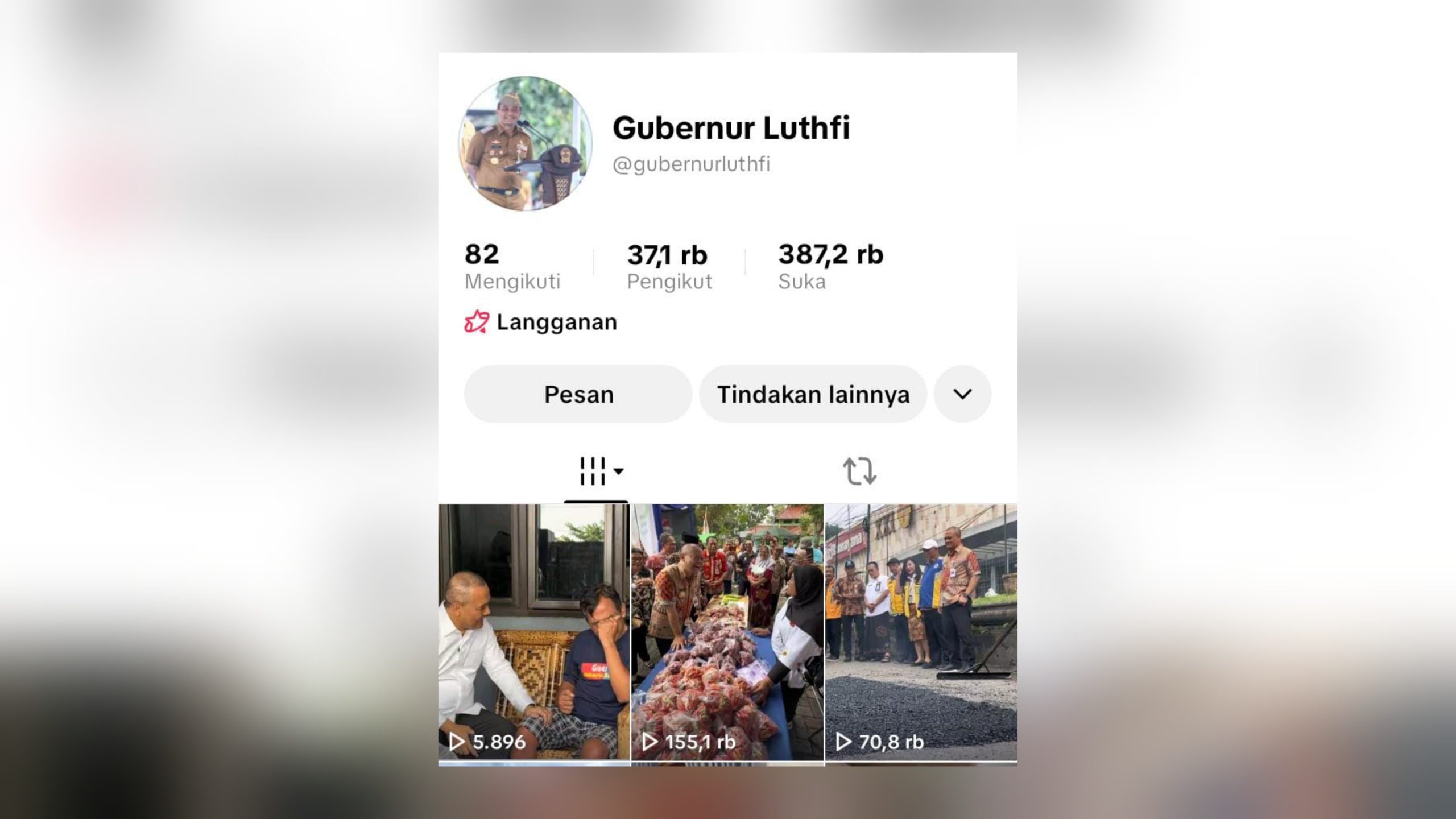Viewport: 1456px width, 819px height.
Task: Play the video with 155,1 rb views
Action: pos(727,631)
